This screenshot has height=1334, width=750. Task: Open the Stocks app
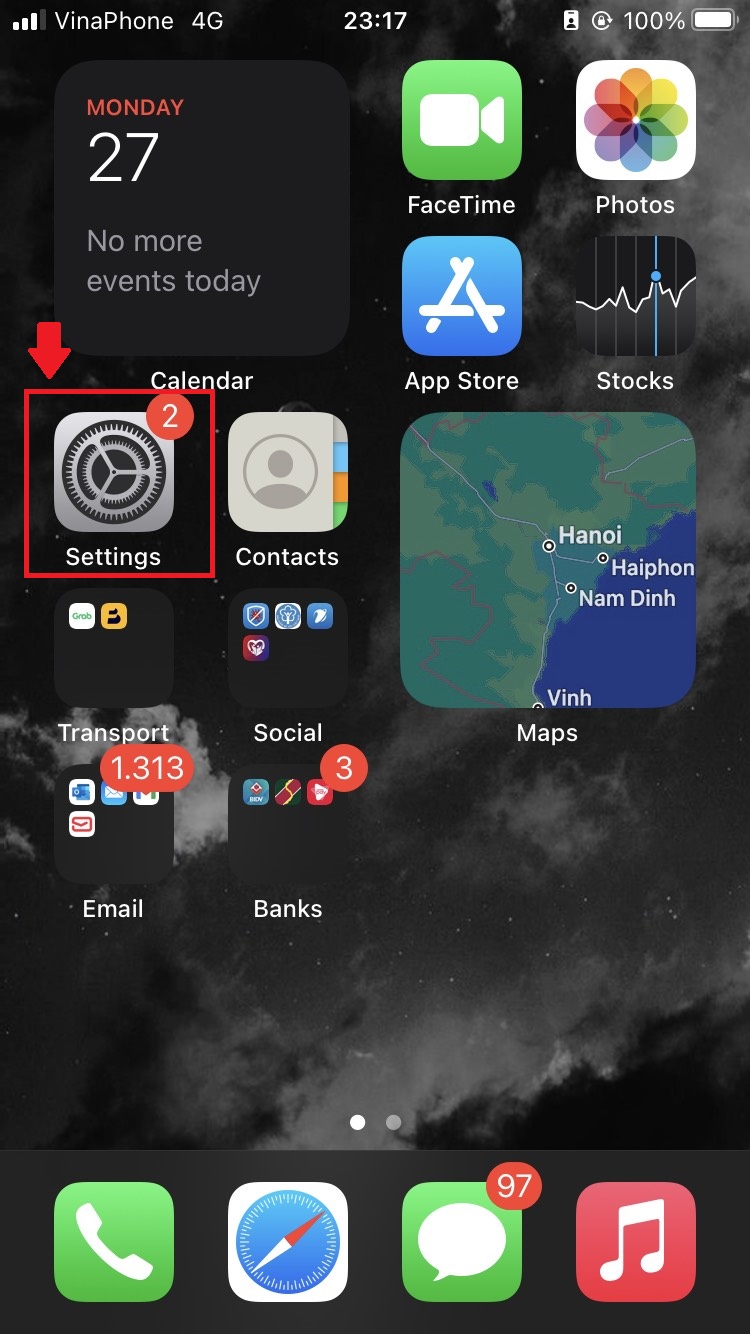[x=635, y=296]
